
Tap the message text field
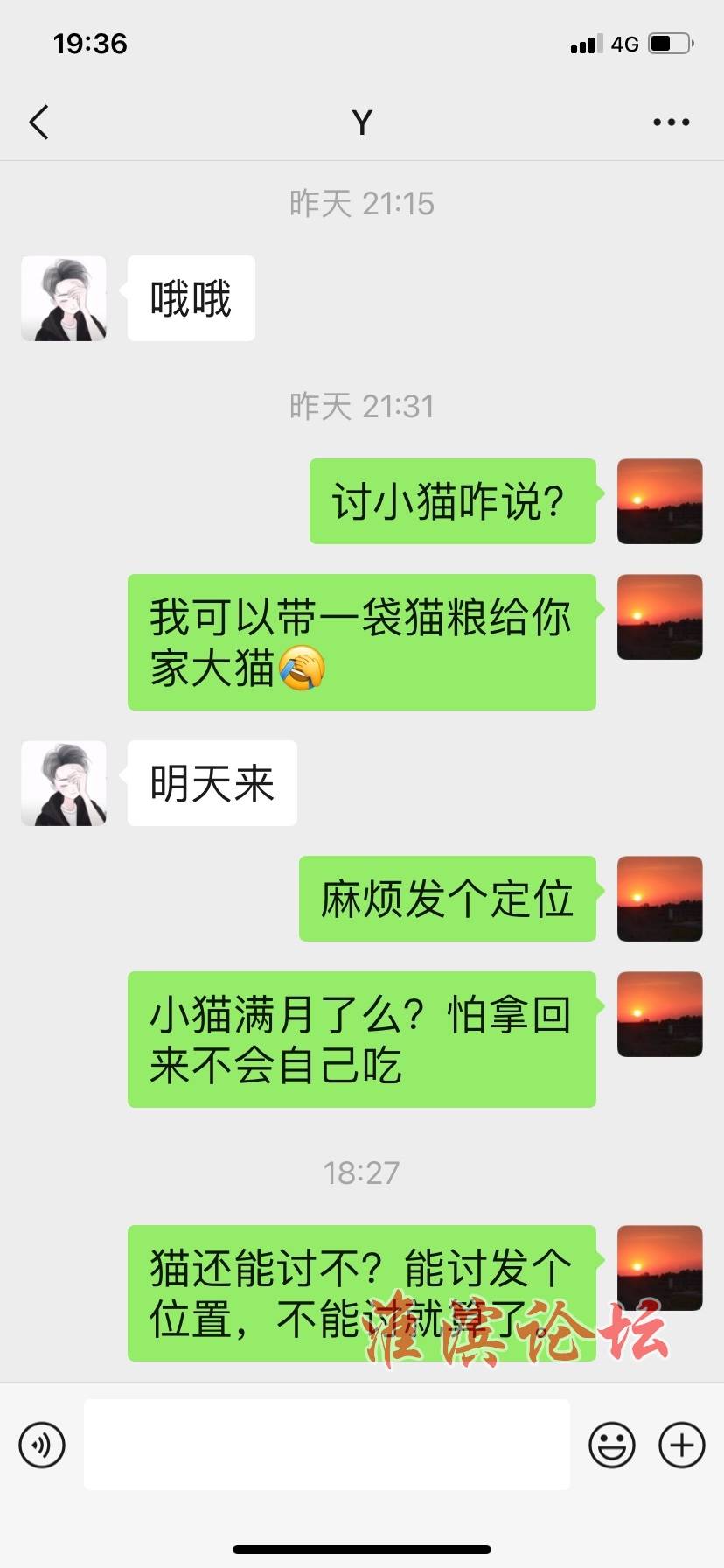point(326,1445)
